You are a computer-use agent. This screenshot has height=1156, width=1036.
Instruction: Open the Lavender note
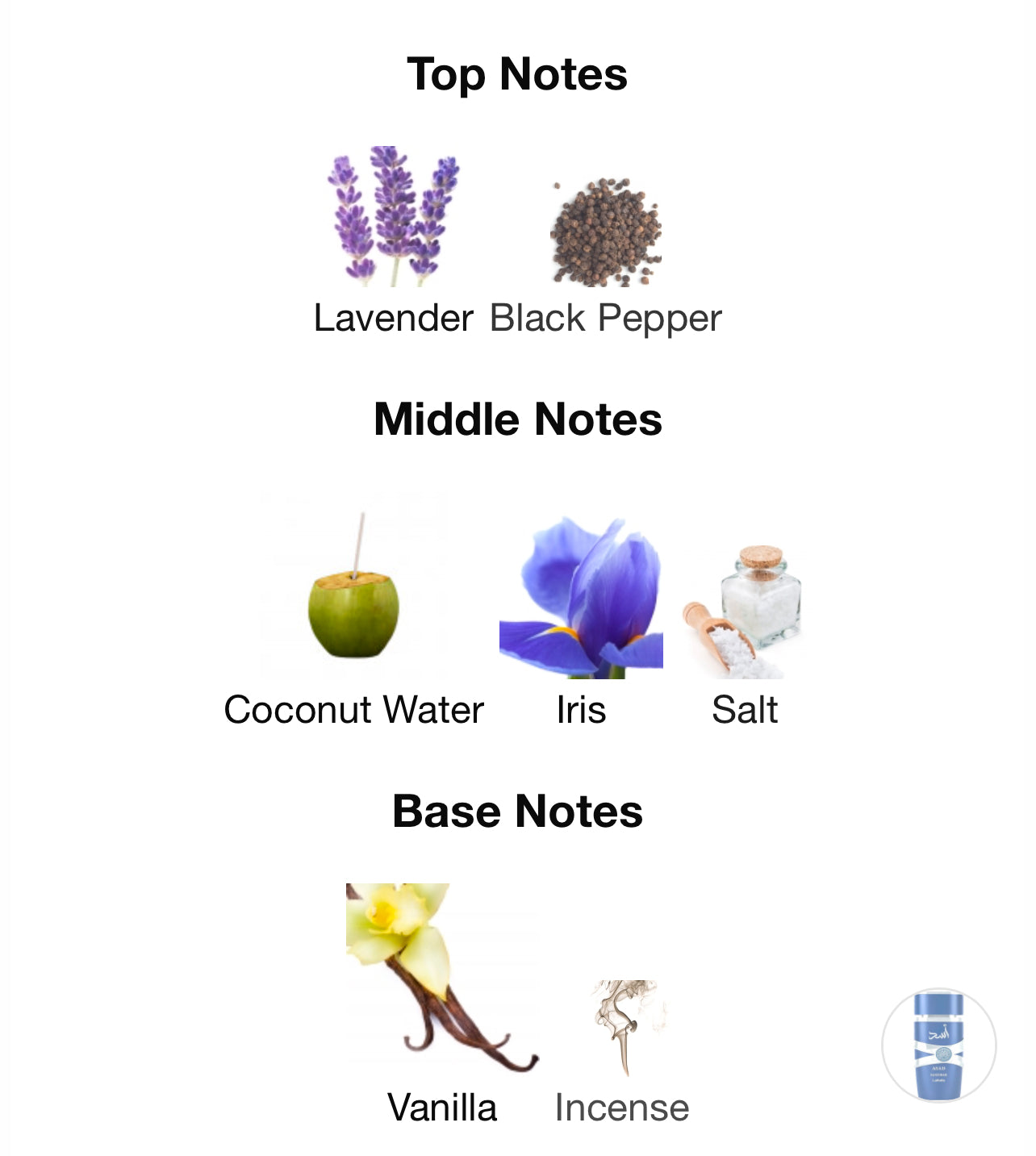click(393, 218)
